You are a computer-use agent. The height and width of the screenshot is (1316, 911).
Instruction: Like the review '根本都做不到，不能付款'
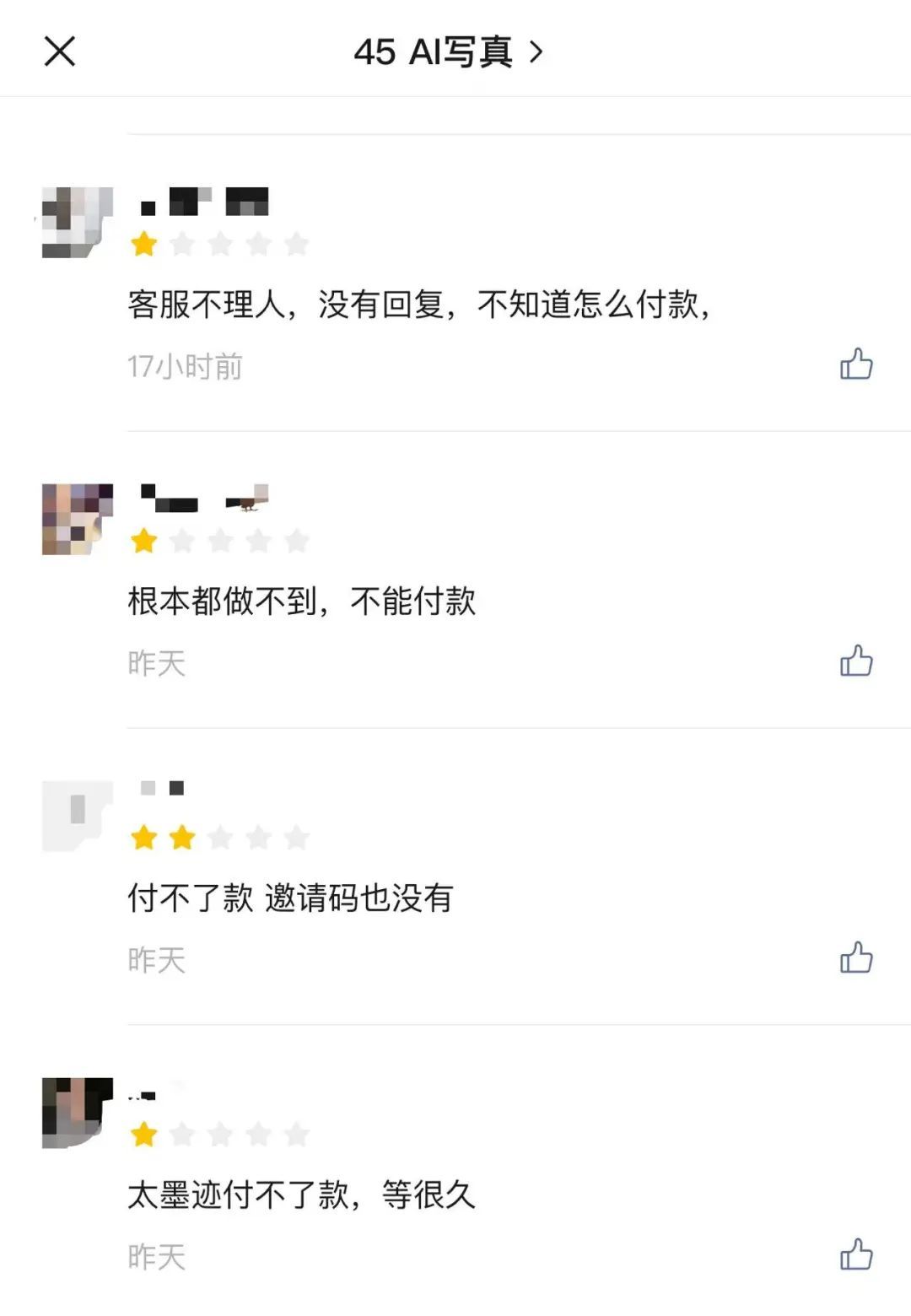[855, 661]
